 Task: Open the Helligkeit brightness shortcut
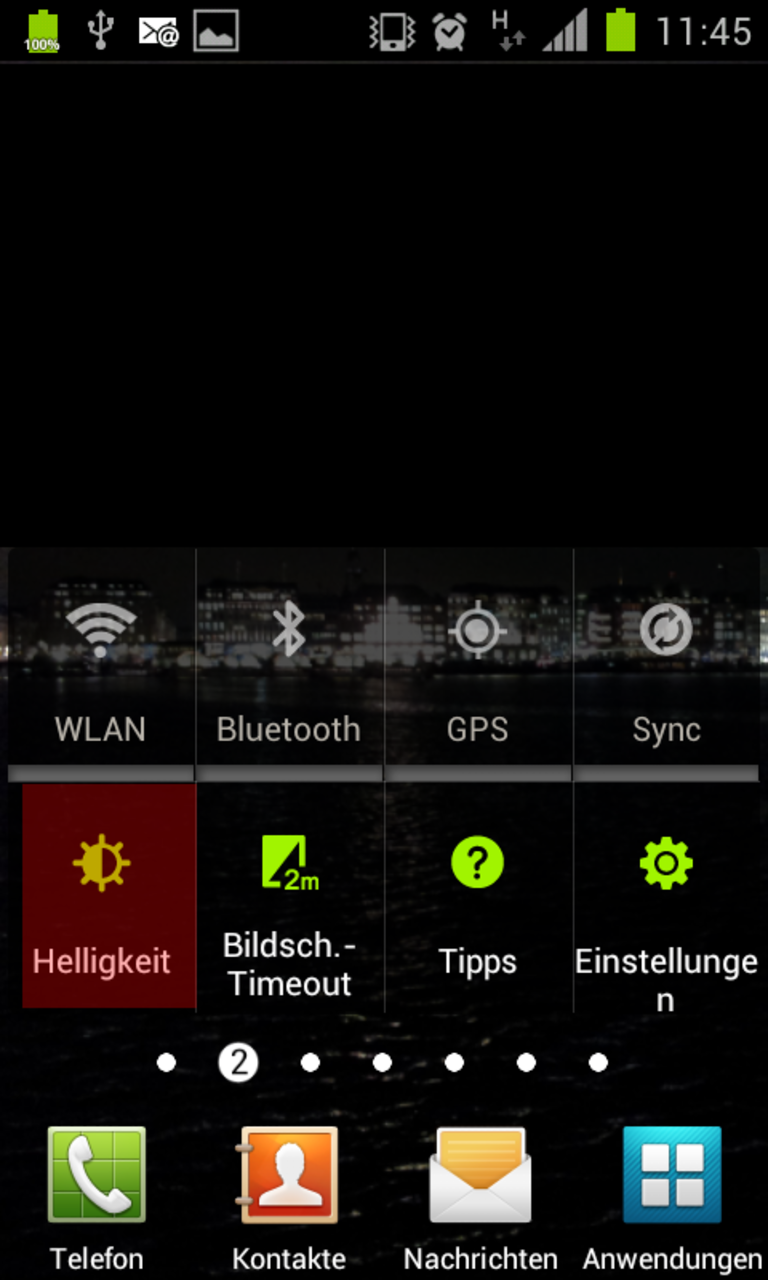tap(102, 895)
